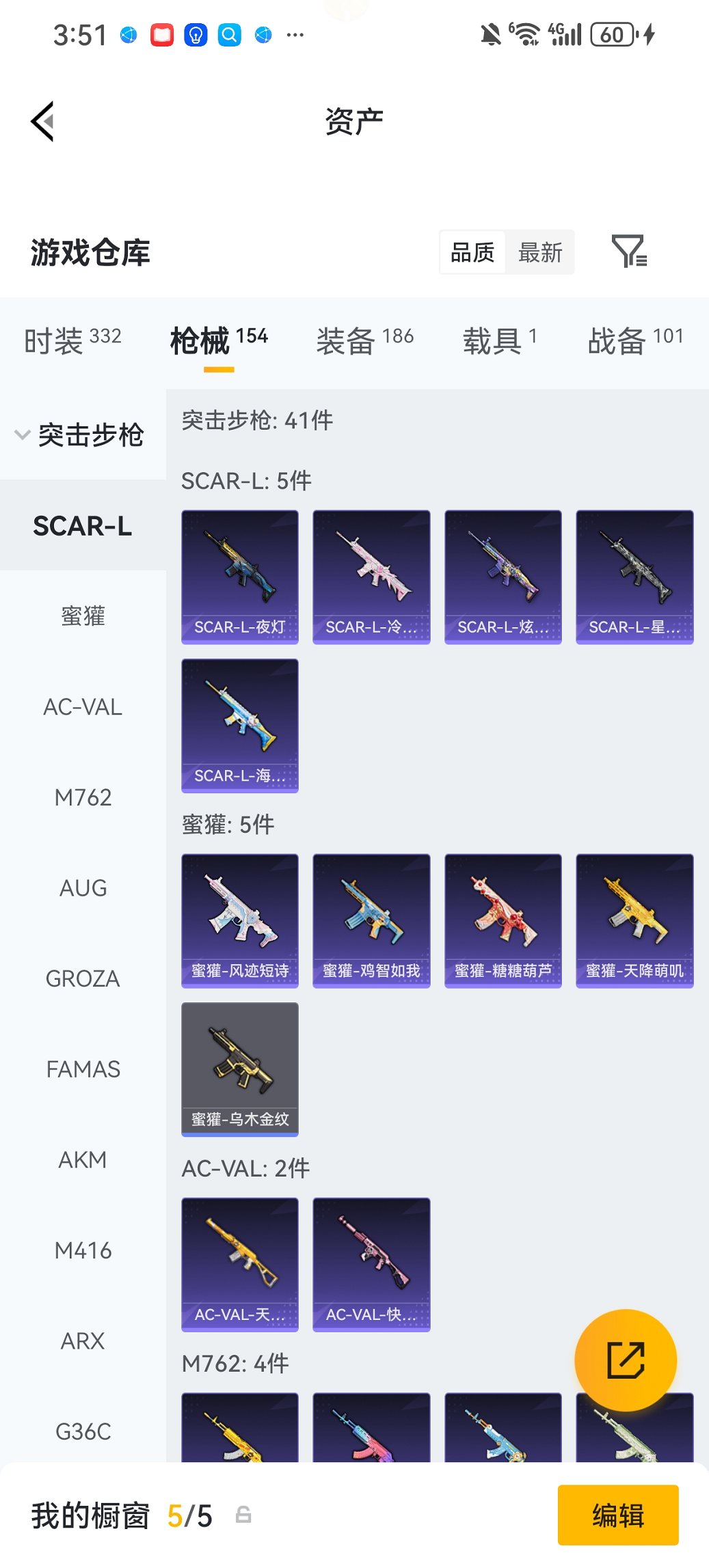Sort the warehouse by 品质

472,253
